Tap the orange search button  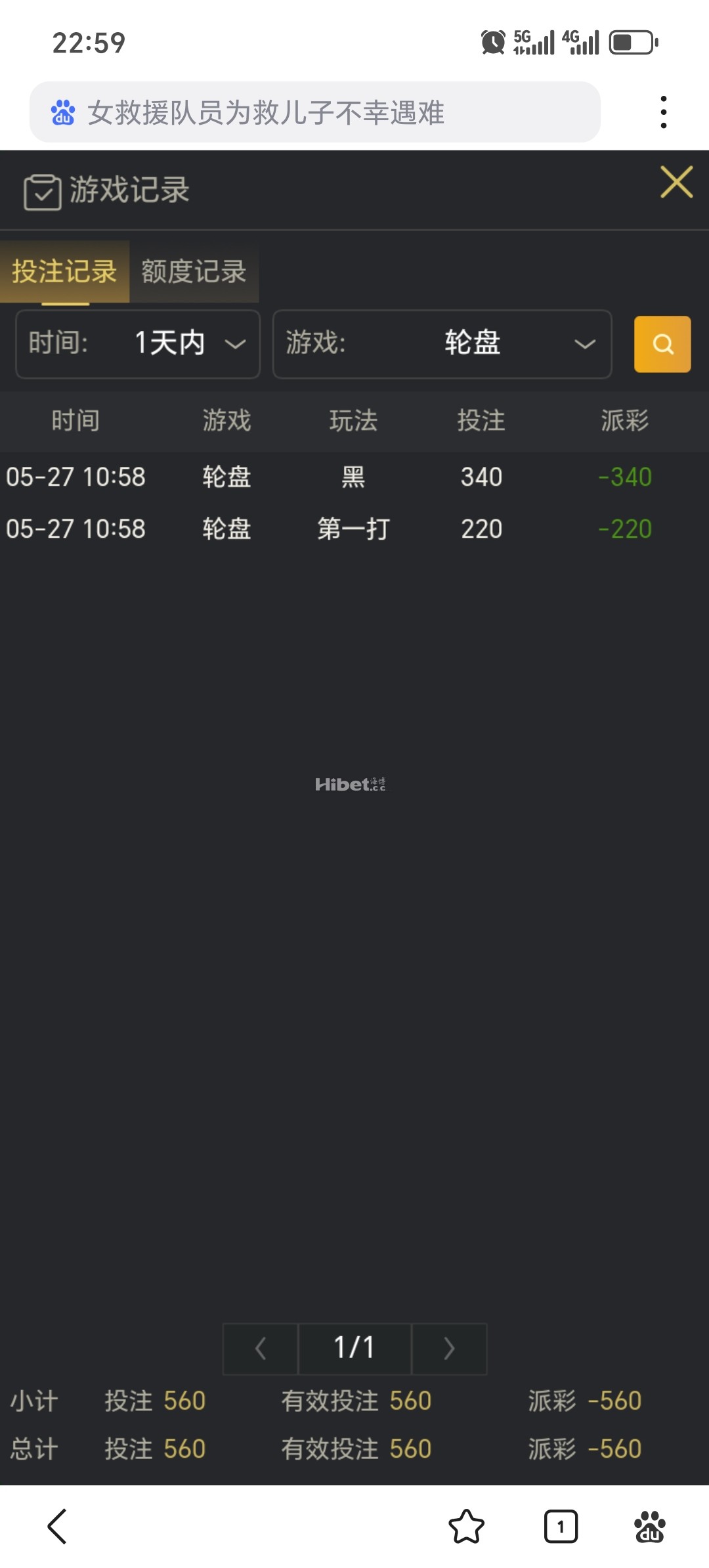click(x=662, y=344)
